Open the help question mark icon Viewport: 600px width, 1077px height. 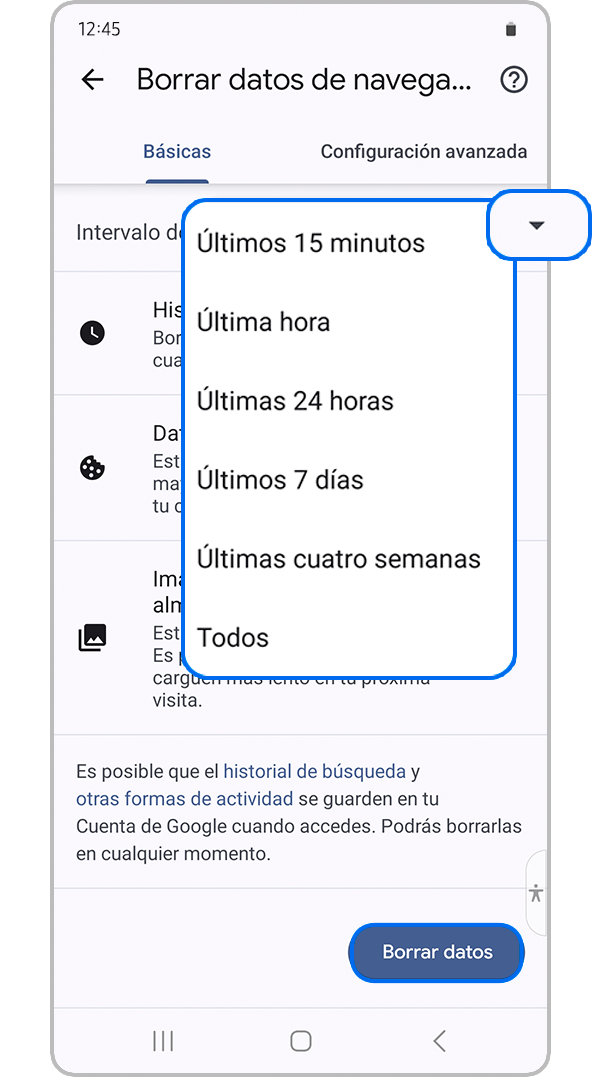[513, 80]
